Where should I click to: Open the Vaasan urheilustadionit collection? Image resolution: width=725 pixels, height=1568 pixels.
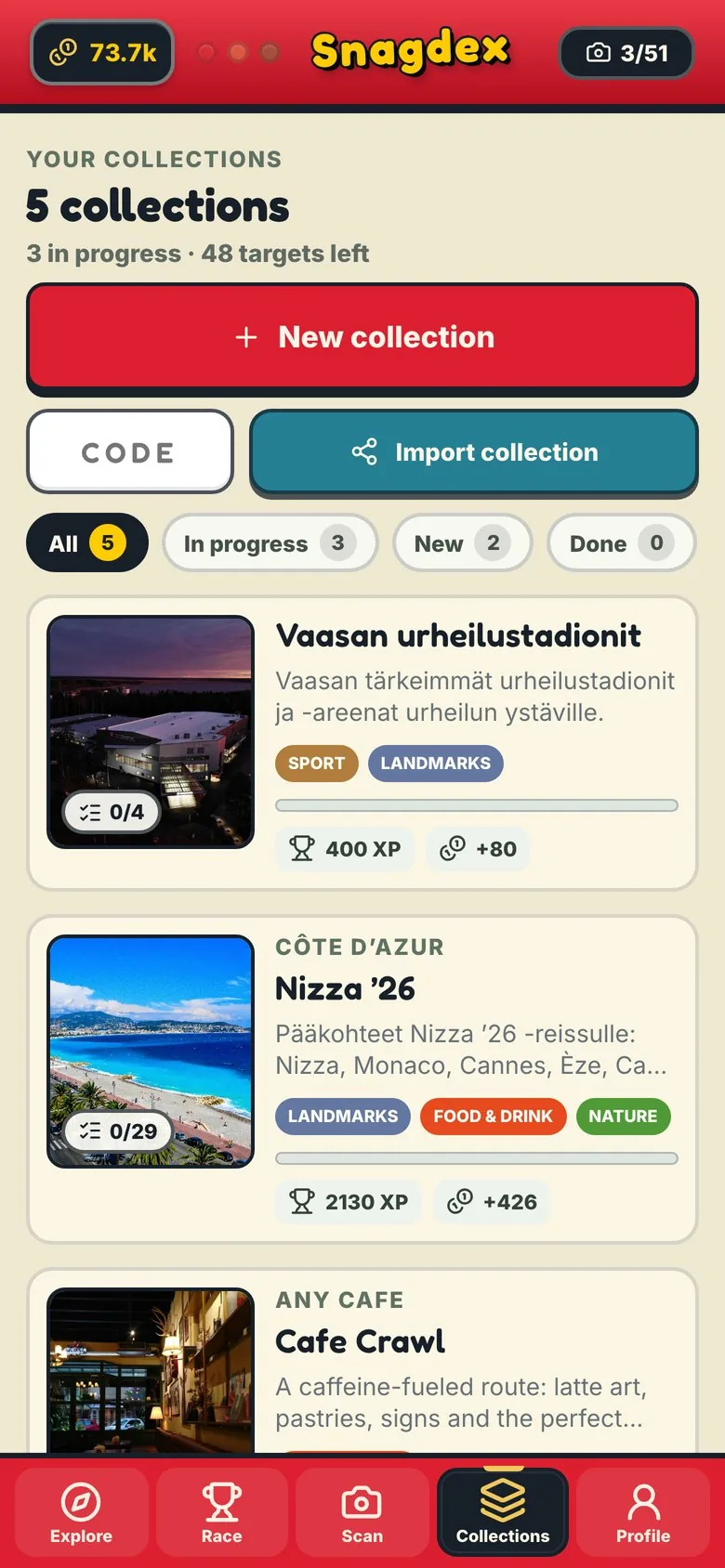click(362, 743)
